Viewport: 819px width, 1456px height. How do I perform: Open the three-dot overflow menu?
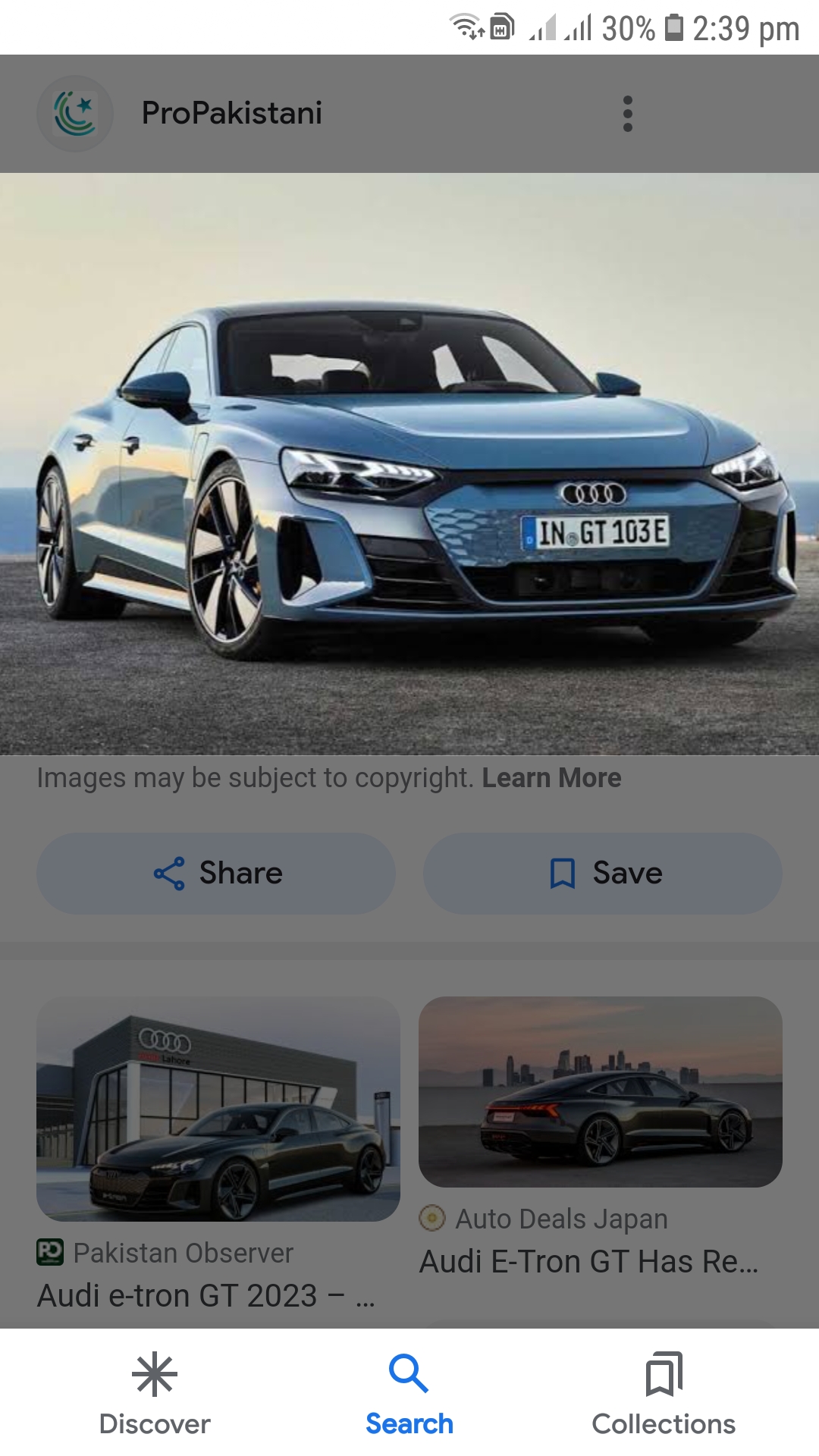point(627,114)
